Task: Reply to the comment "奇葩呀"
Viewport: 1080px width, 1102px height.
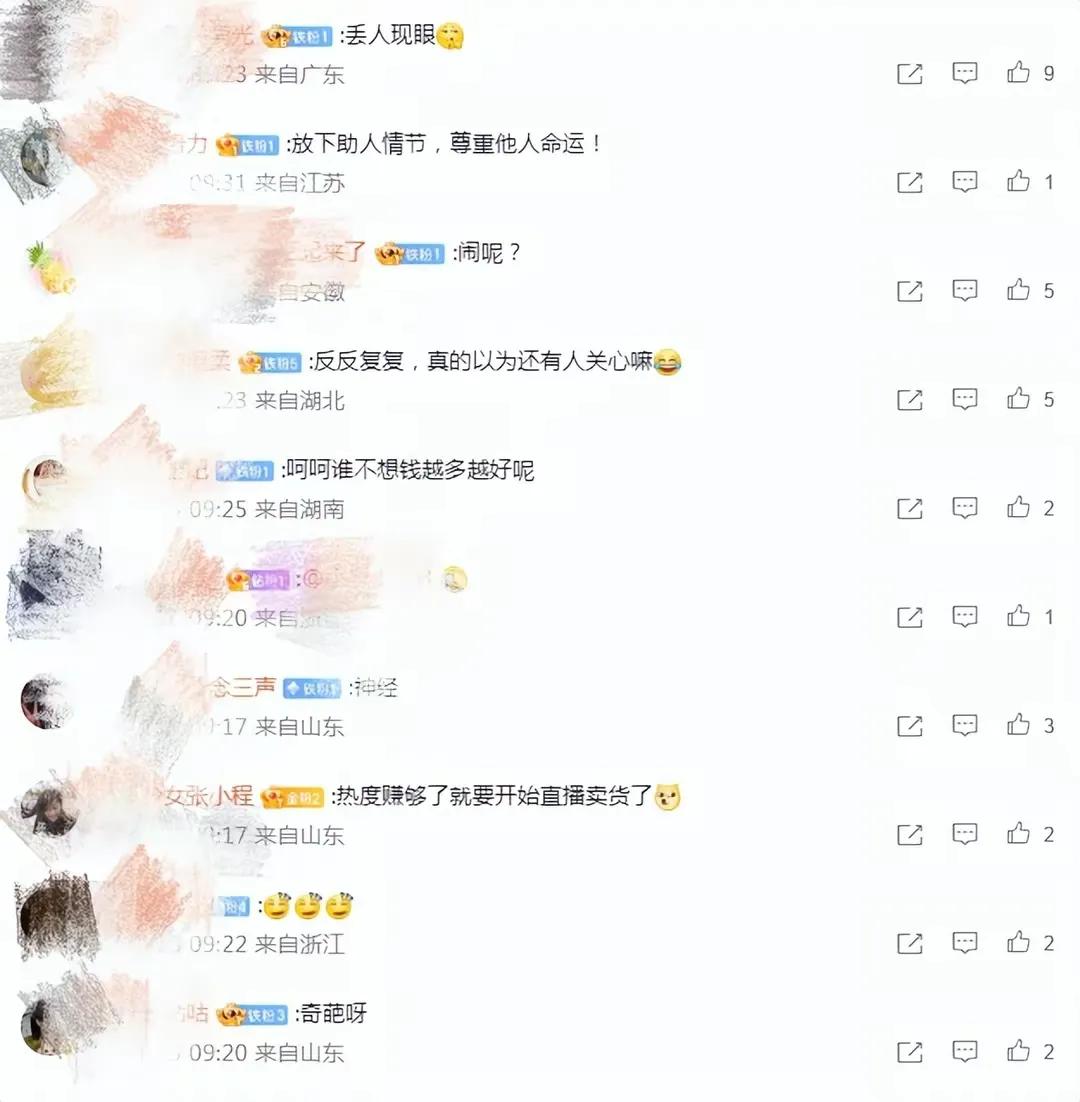Action: (964, 1051)
